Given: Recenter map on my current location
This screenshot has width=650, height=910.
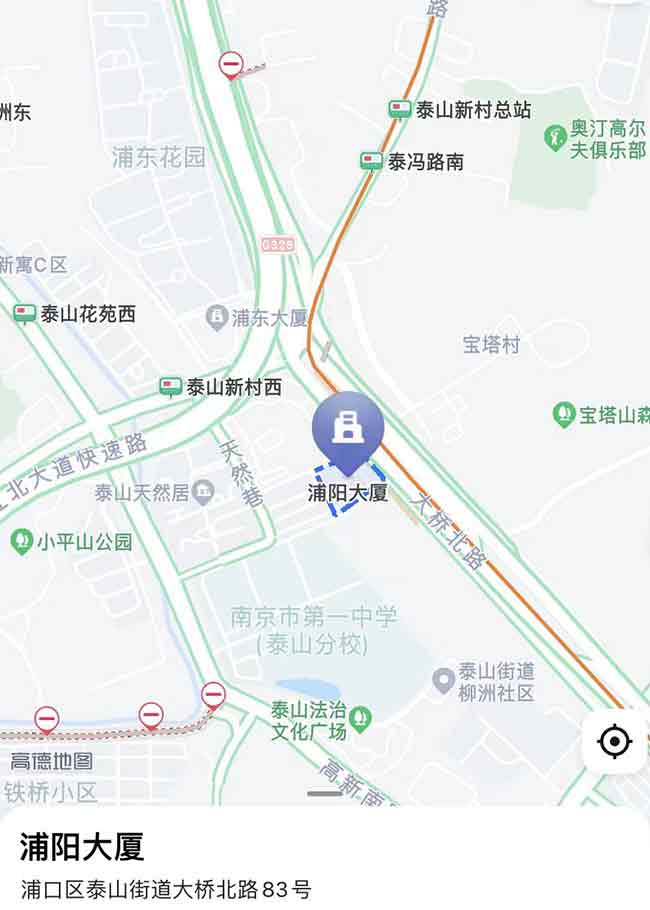Looking at the screenshot, I should [614, 742].
